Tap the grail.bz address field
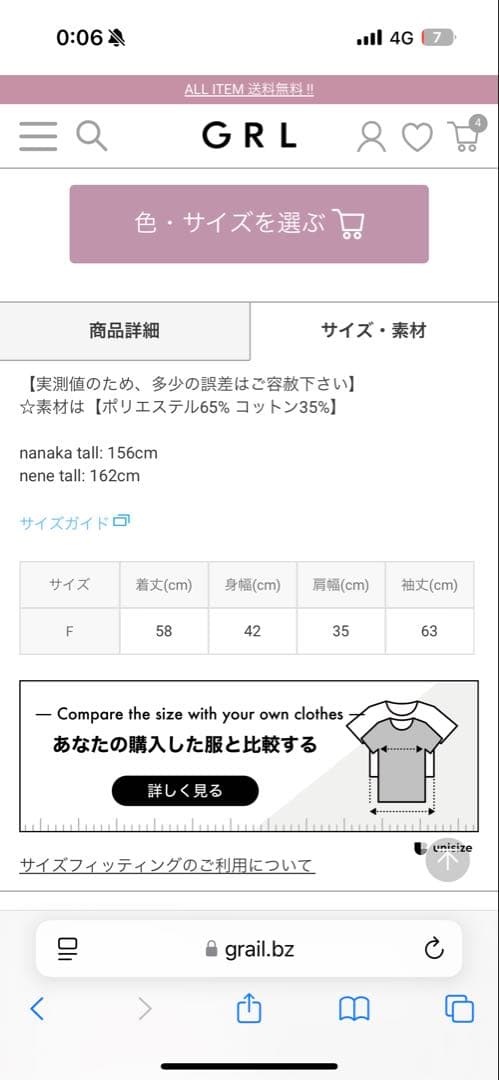Screen dimensions: 499x1080 tap(250, 949)
